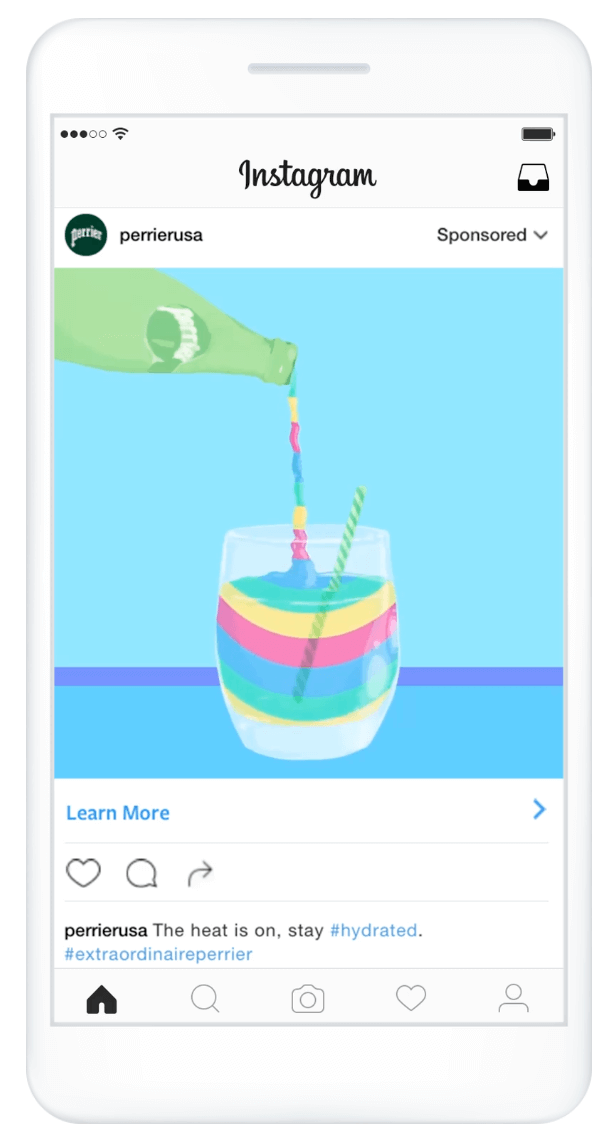
Task: Open the perrierusa profile picture
Action: coord(86,234)
